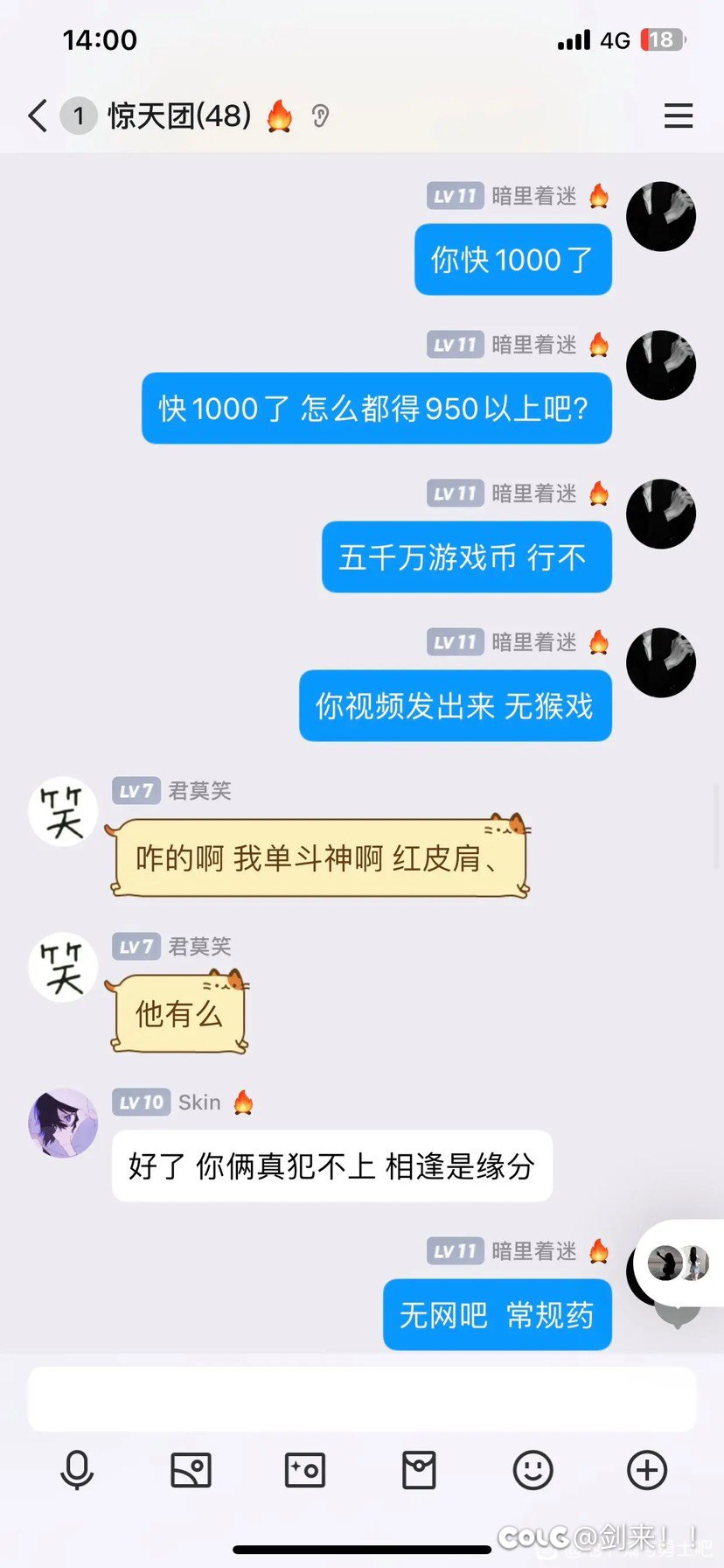Open the floating avatars bubble on the right
Image resolution: width=724 pixels, height=1568 pixels.
[680, 1263]
